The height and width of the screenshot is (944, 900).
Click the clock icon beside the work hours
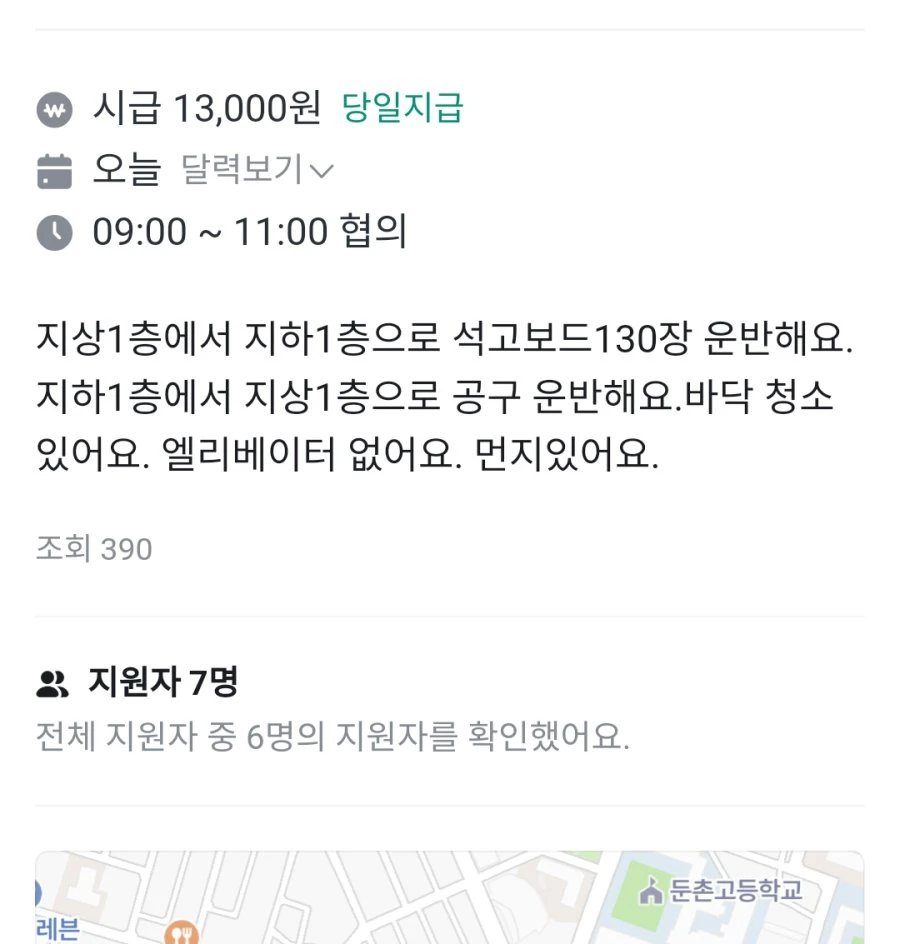click(56, 231)
